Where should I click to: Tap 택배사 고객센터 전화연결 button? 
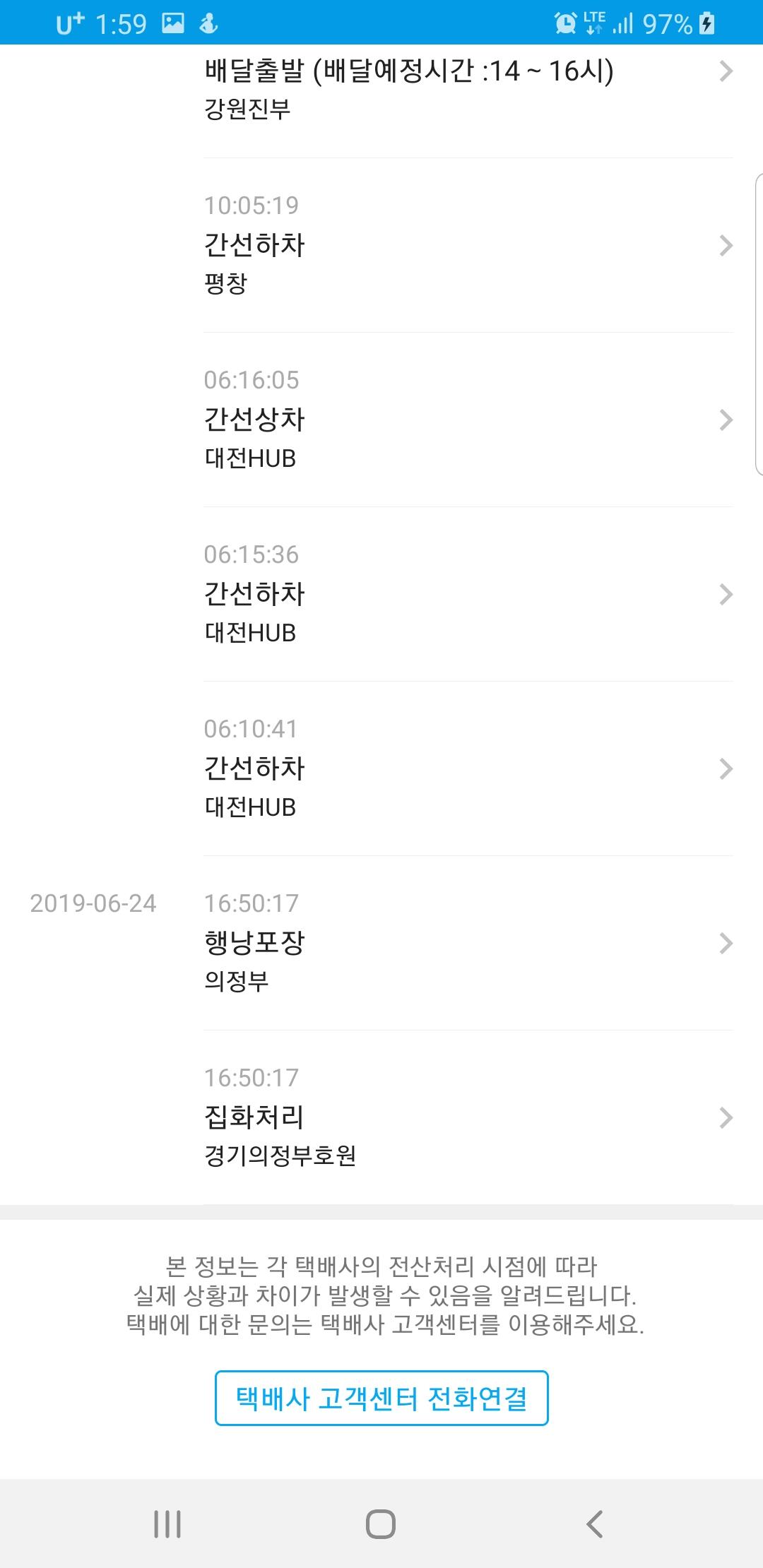[x=381, y=1398]
